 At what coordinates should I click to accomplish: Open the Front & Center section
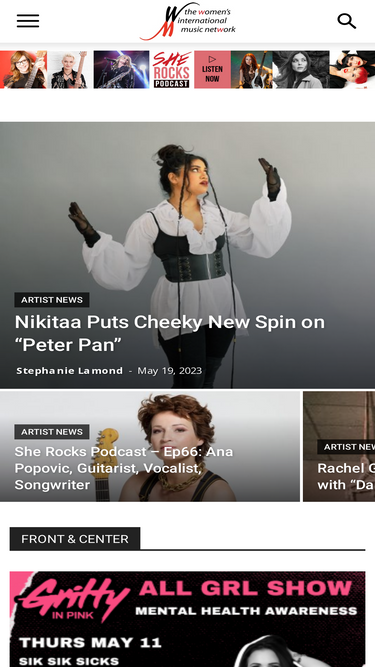tap(75, 539)
